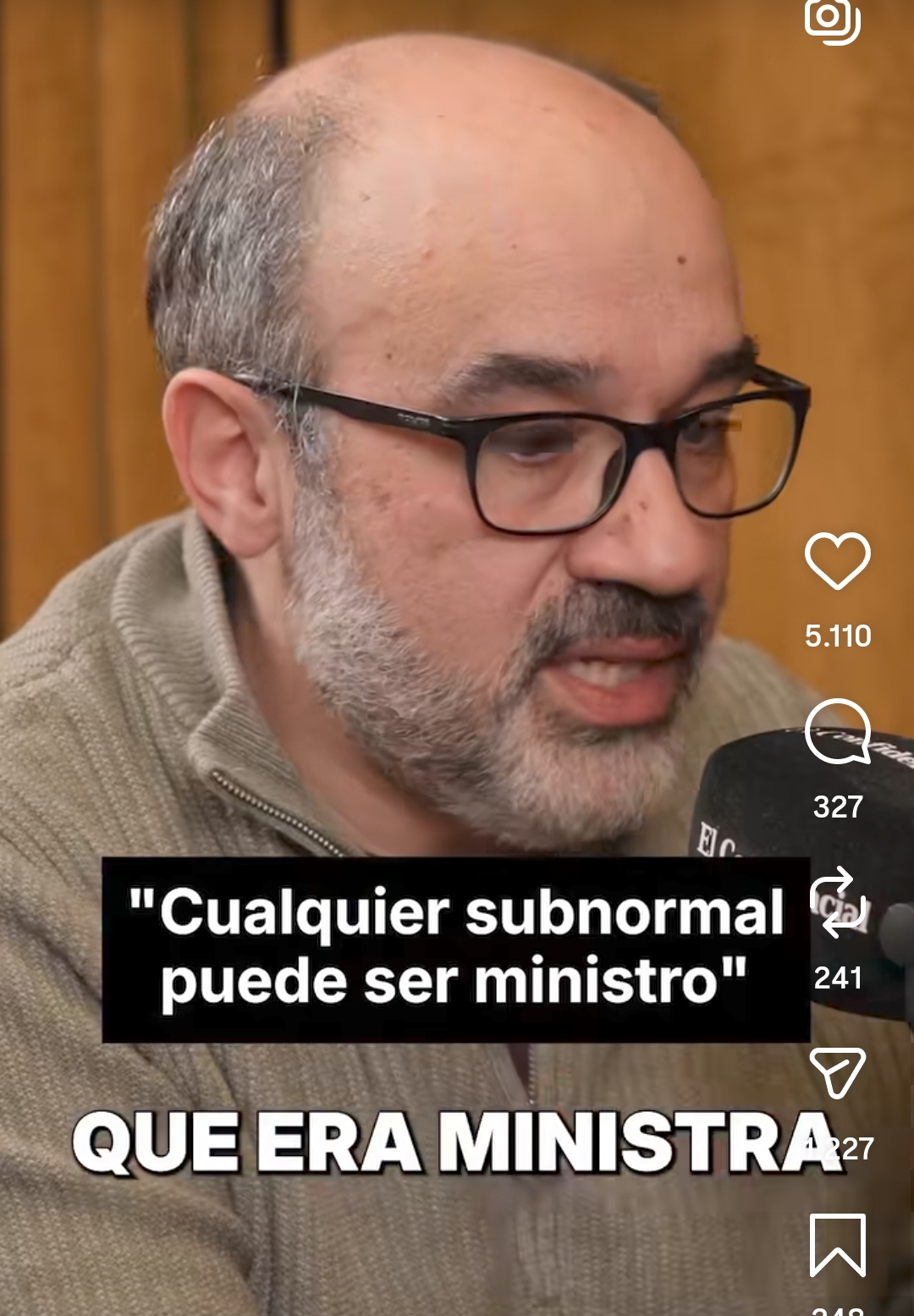Open the comments on this reel
The width and height of the screenshot is (914, 1316).
coord(837,732)
